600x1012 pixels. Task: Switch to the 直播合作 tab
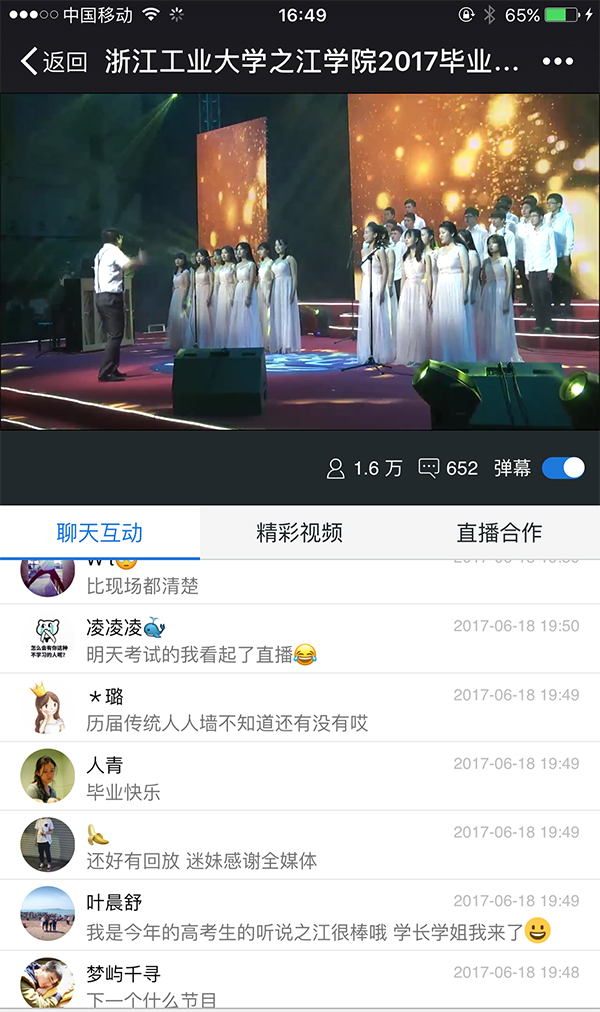click(499, 532)
